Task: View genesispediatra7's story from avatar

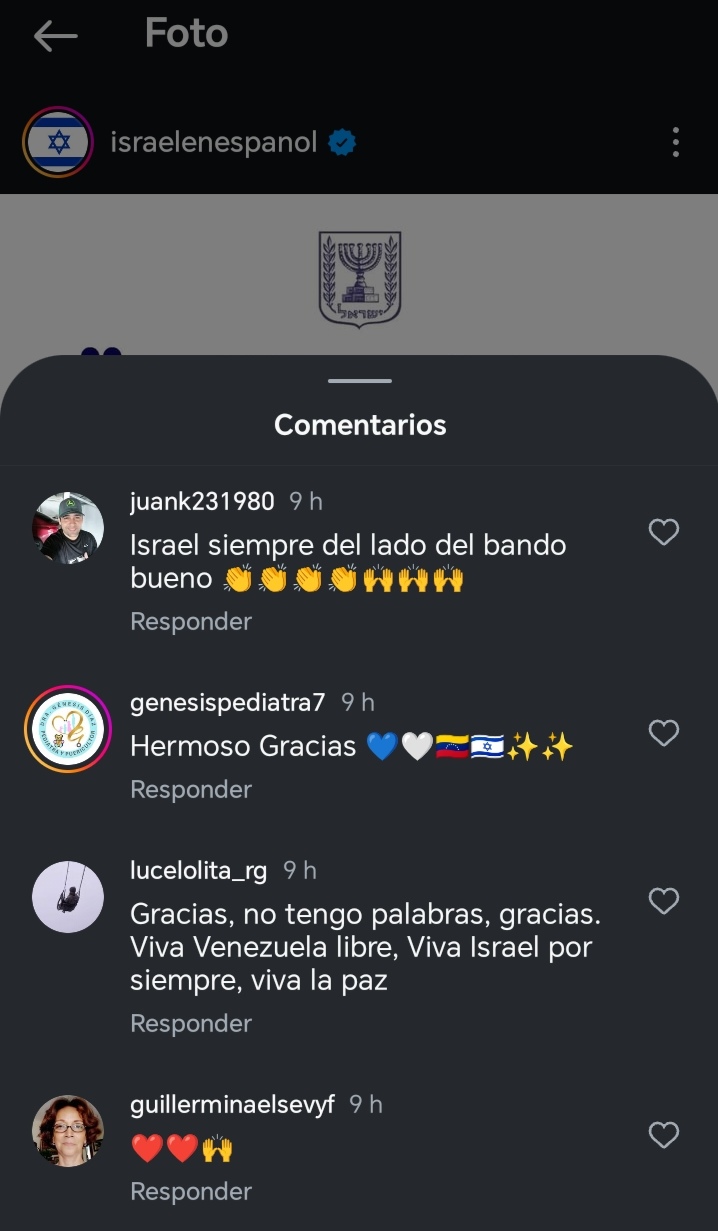Action: (68, 729)
